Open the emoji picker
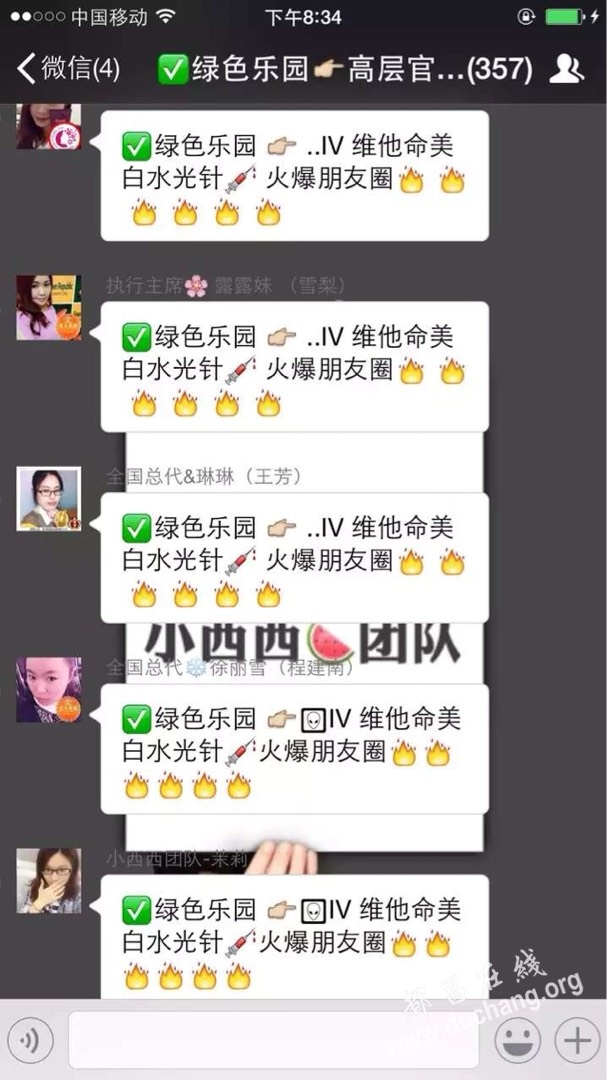Screen dimensions: 607x1080 point(517,1041)
